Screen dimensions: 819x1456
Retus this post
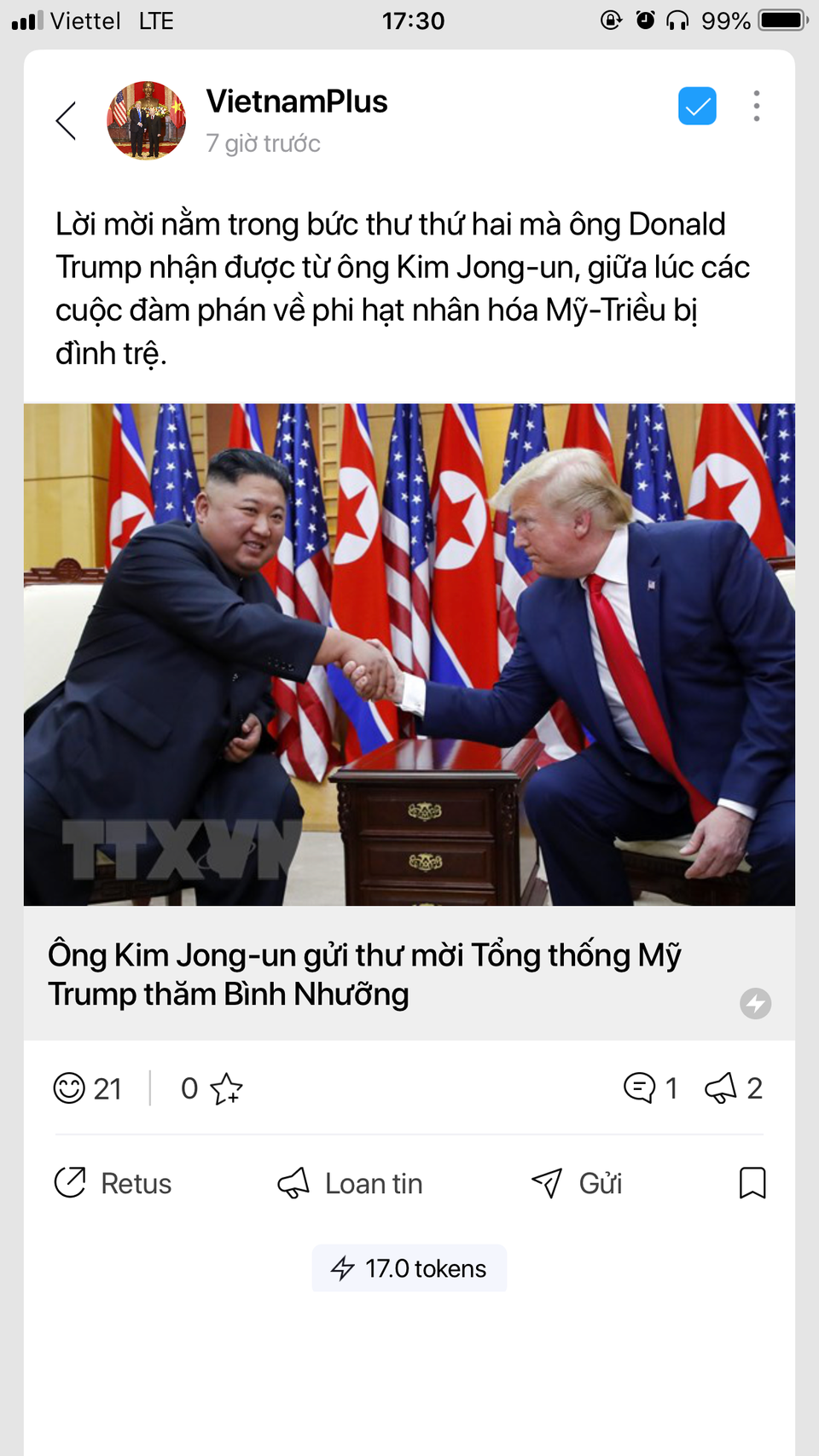click(113, 1183)
